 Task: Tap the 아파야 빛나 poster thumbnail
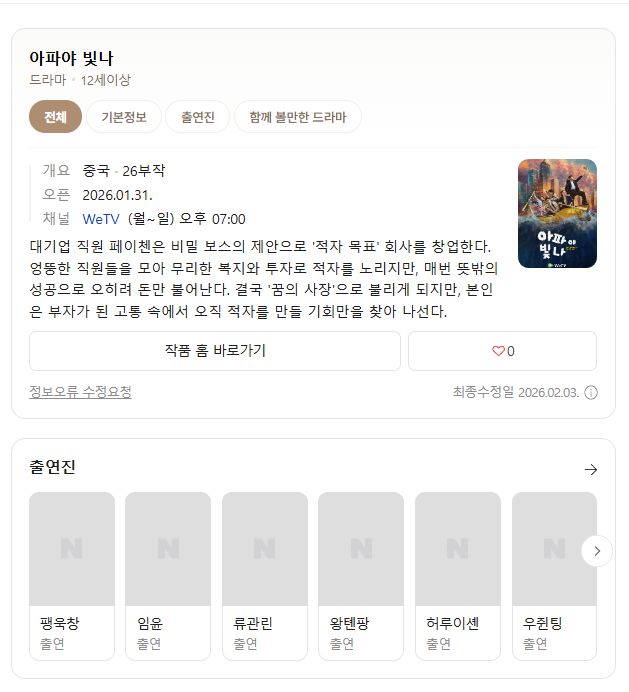pos(557,214)
